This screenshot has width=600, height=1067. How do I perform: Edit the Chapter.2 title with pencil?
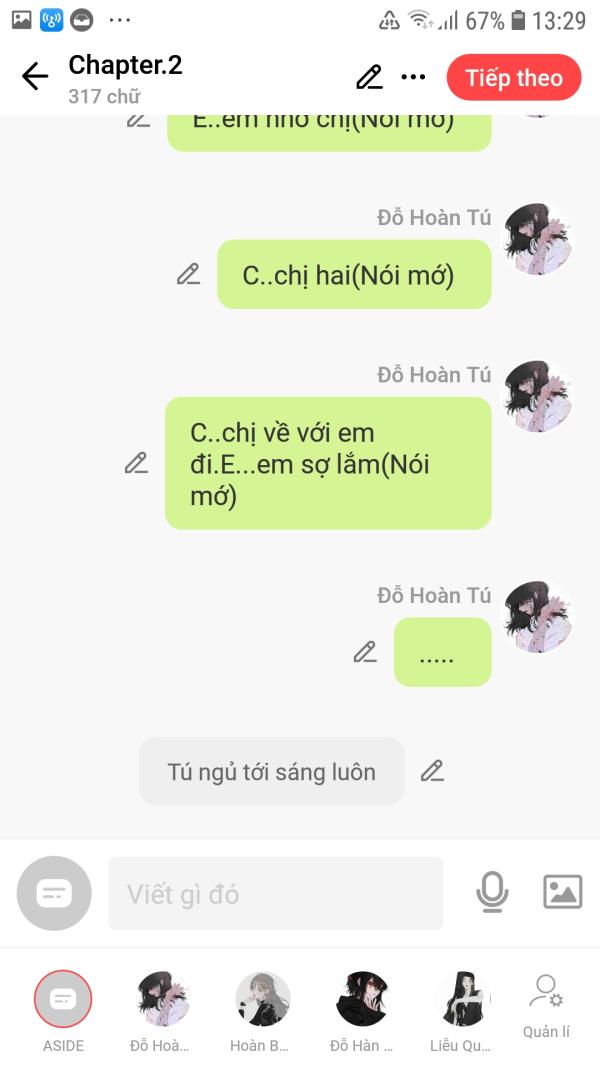click(x=369, y=77)
